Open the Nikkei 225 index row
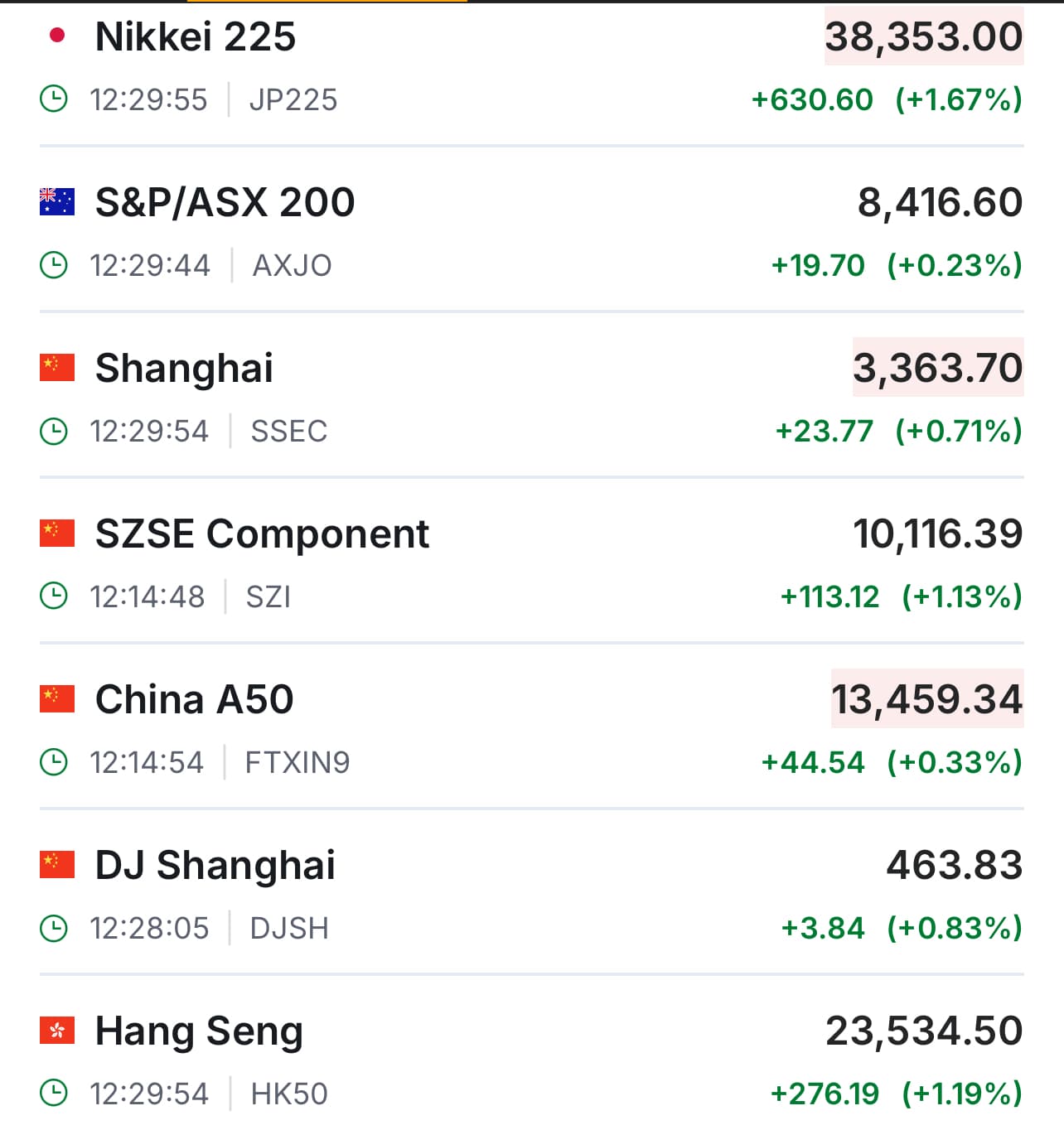This screenshot has height=1130, width=1064. [196, 37]
